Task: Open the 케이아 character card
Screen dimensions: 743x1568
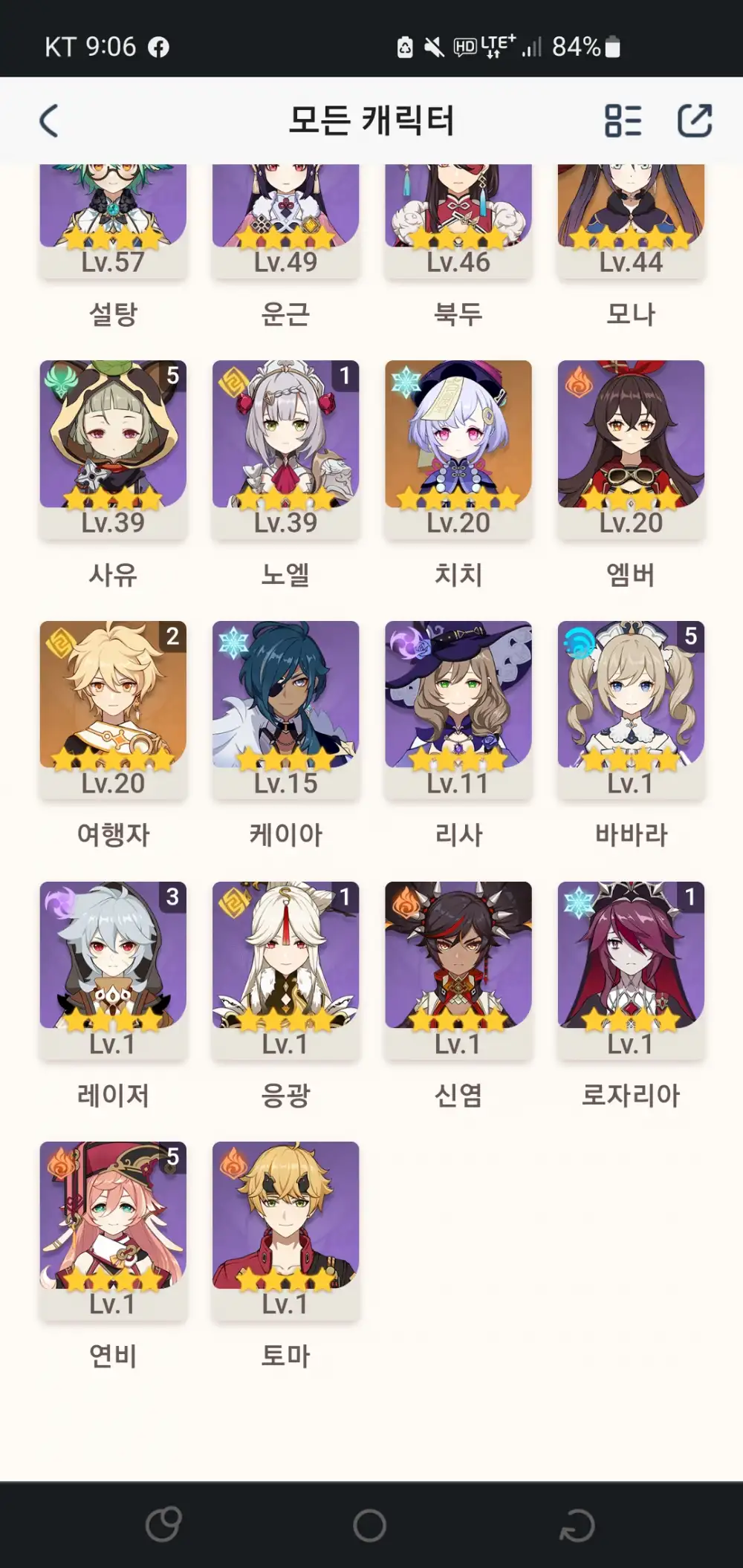Action: 285,709
